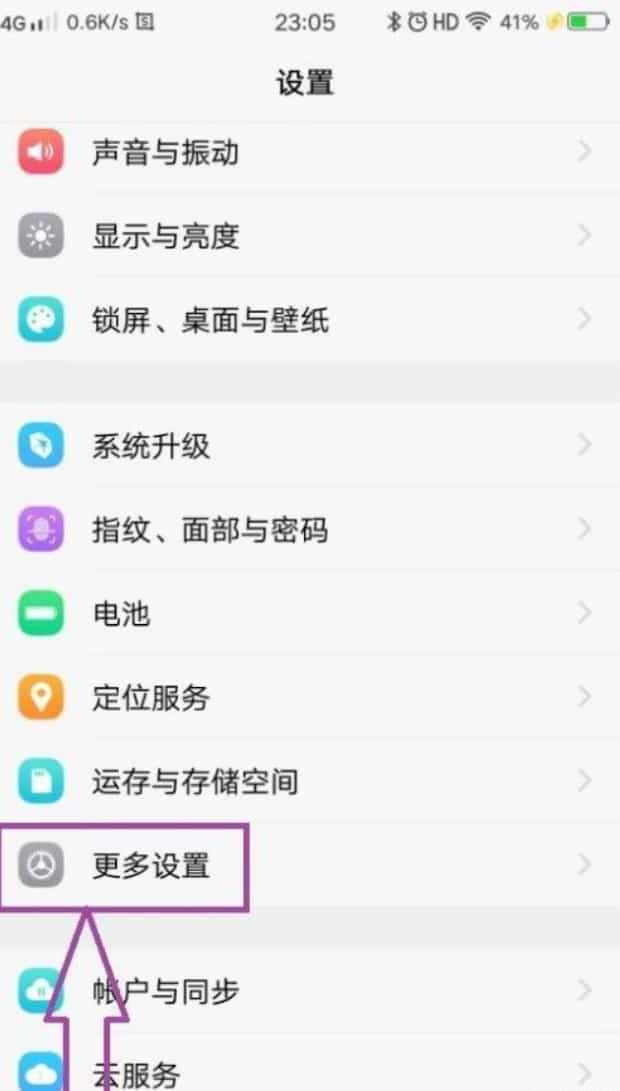Tap 更多设置
This screenshot has height=1091, width=620.
point(310,866)
